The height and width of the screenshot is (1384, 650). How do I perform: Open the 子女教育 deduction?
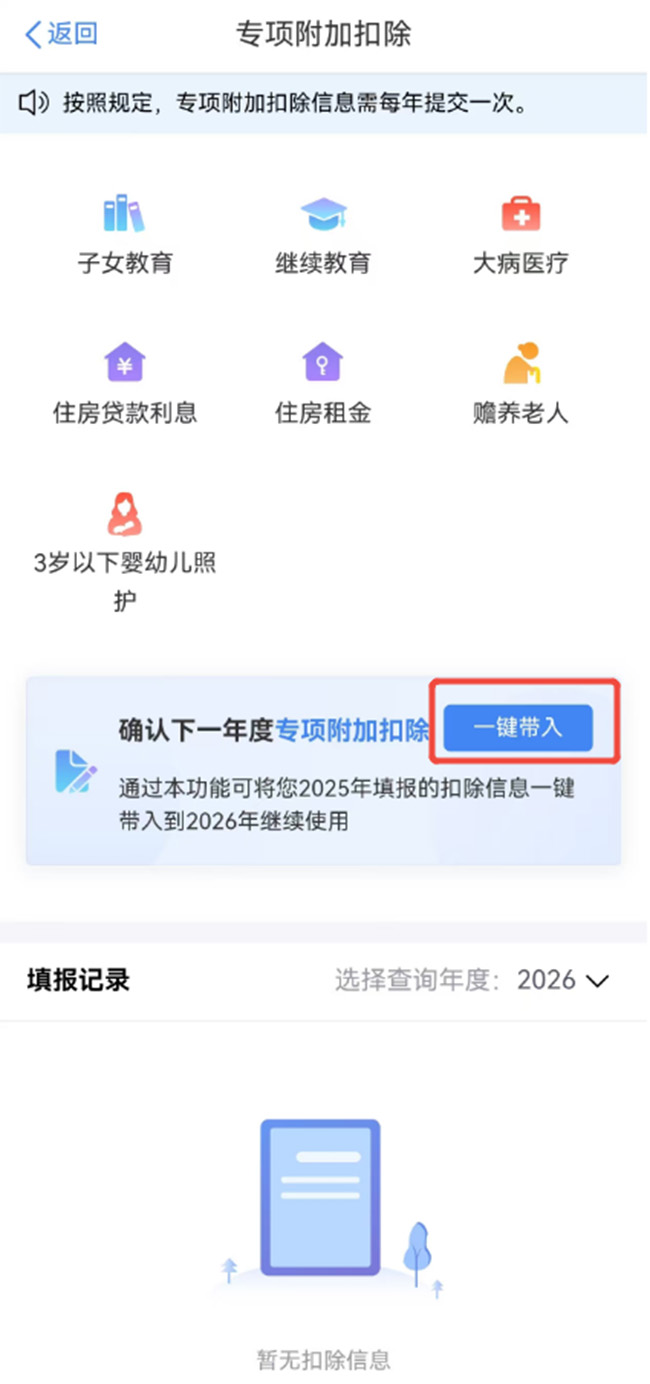click(125, 236)
